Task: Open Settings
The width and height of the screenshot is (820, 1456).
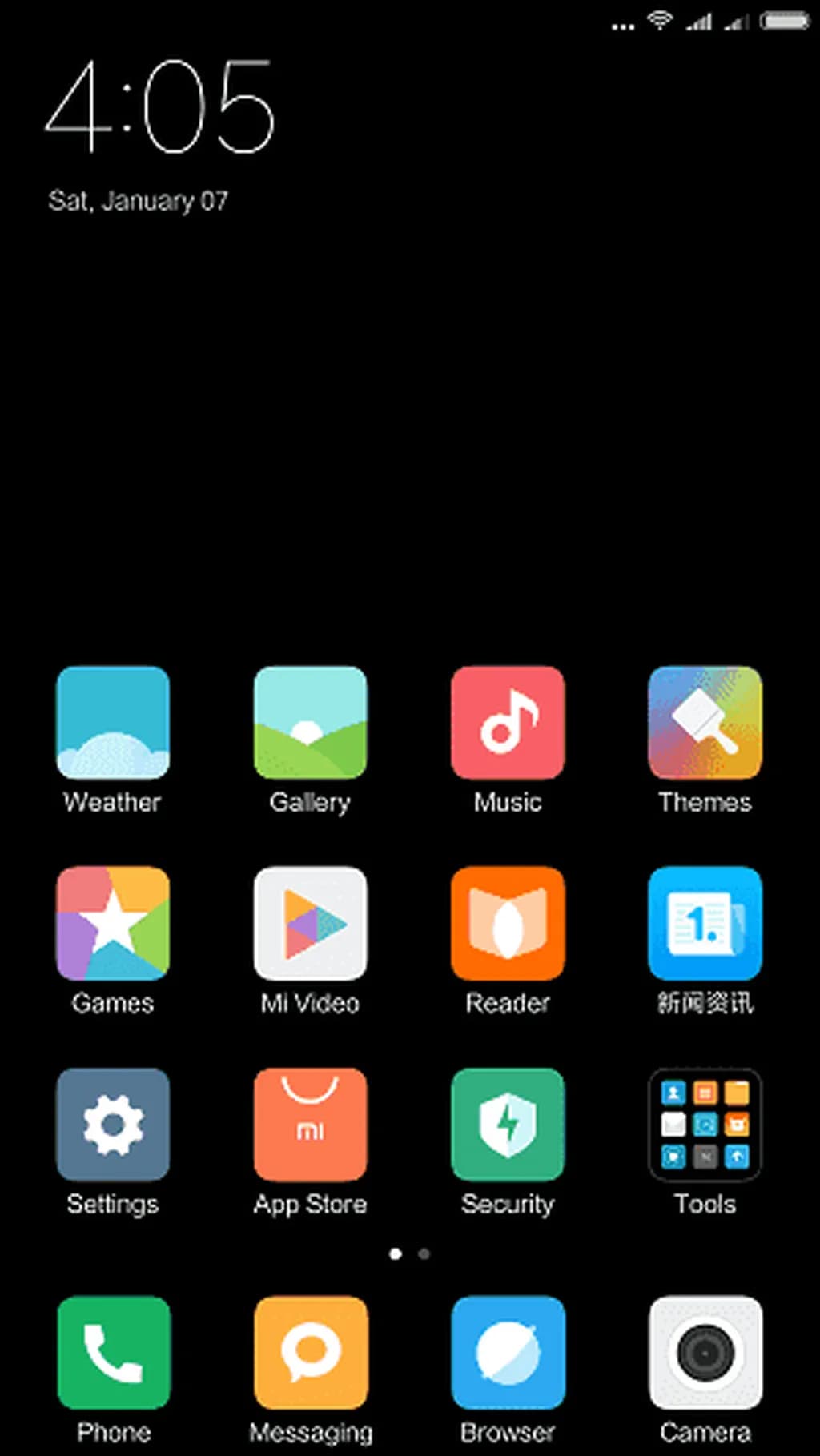Action: 113,1124
